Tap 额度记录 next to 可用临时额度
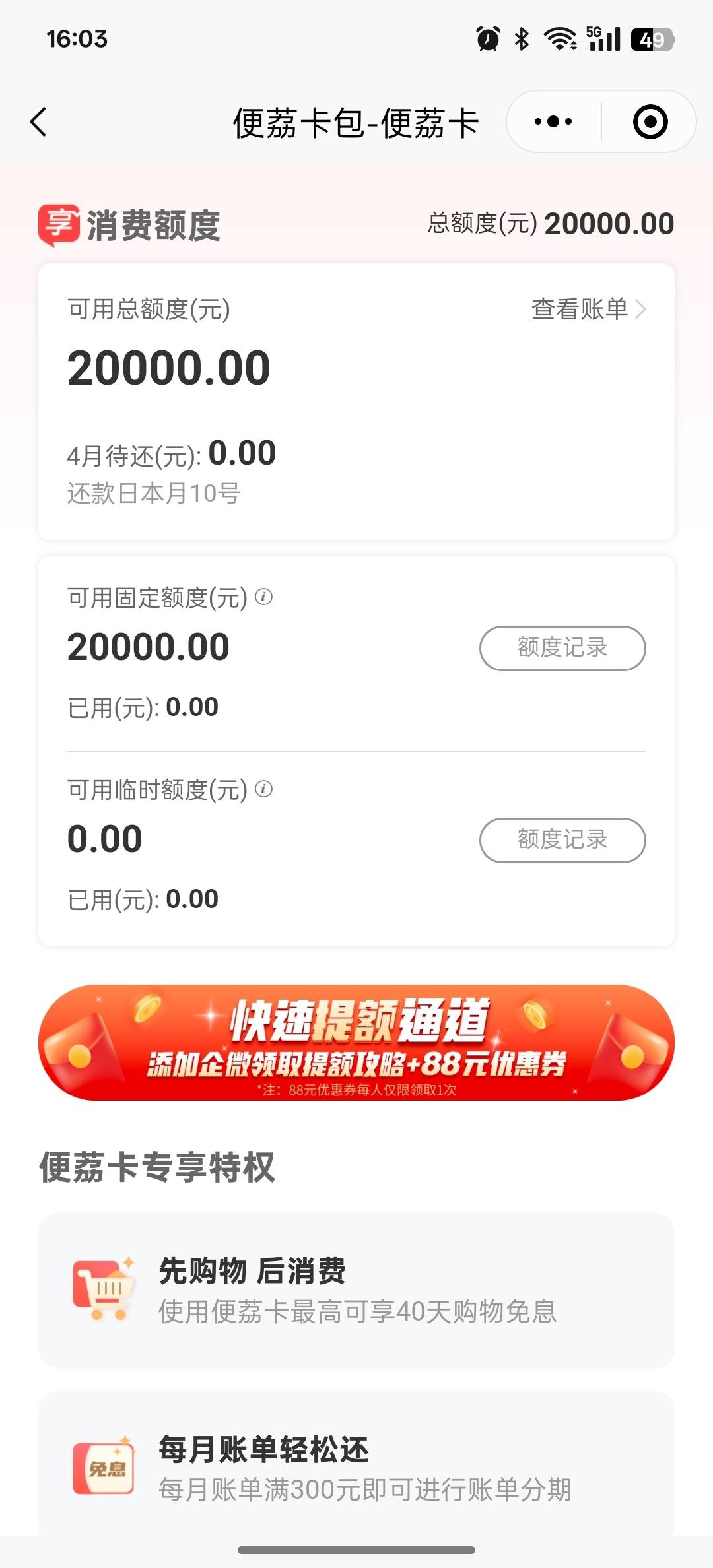This screenshot has width=713, height=1568. click(562, 840)
